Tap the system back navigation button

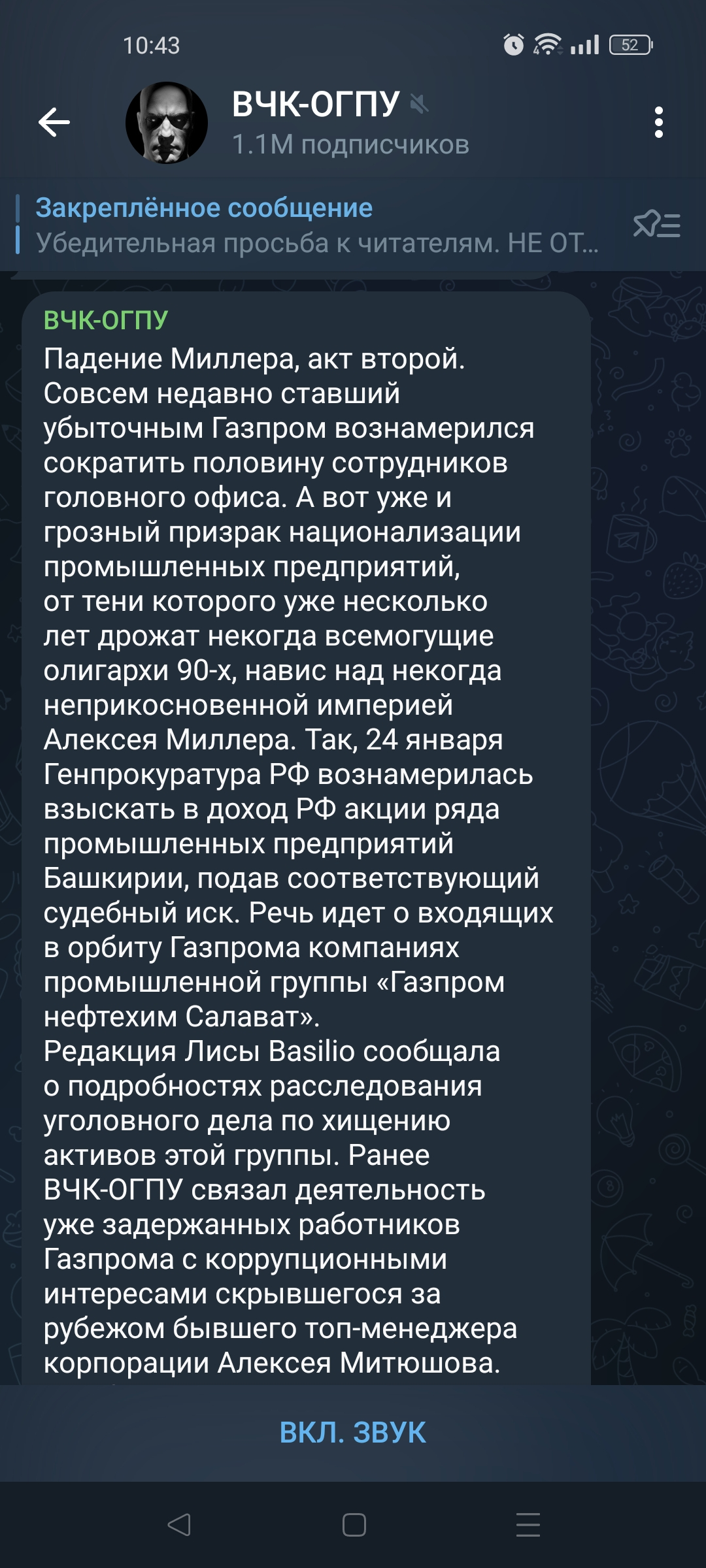(x=178, y=1525)
